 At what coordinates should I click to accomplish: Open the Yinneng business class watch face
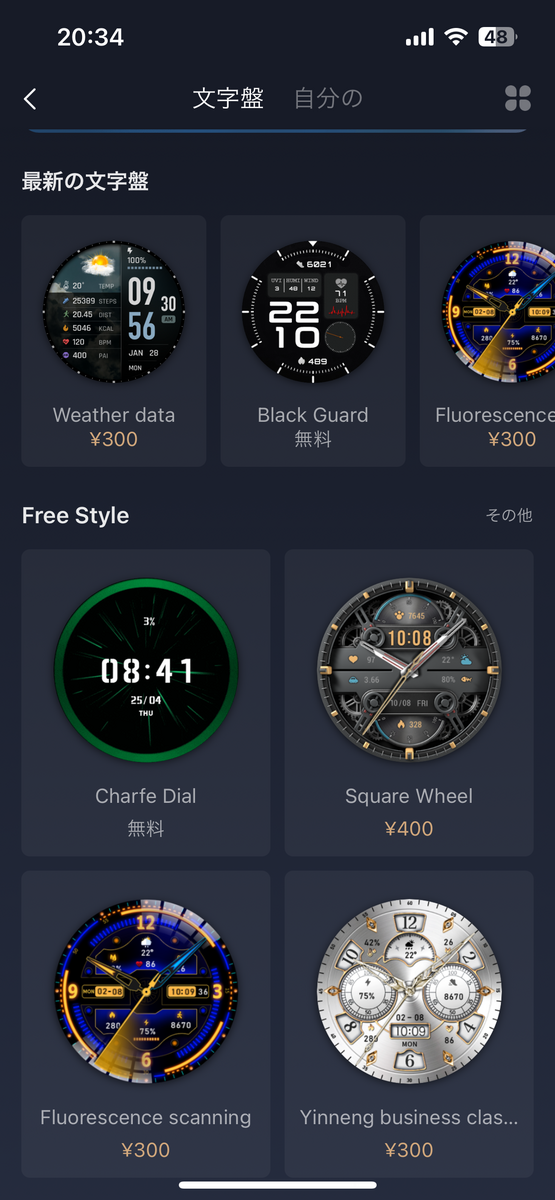[x=409, y=1023]
